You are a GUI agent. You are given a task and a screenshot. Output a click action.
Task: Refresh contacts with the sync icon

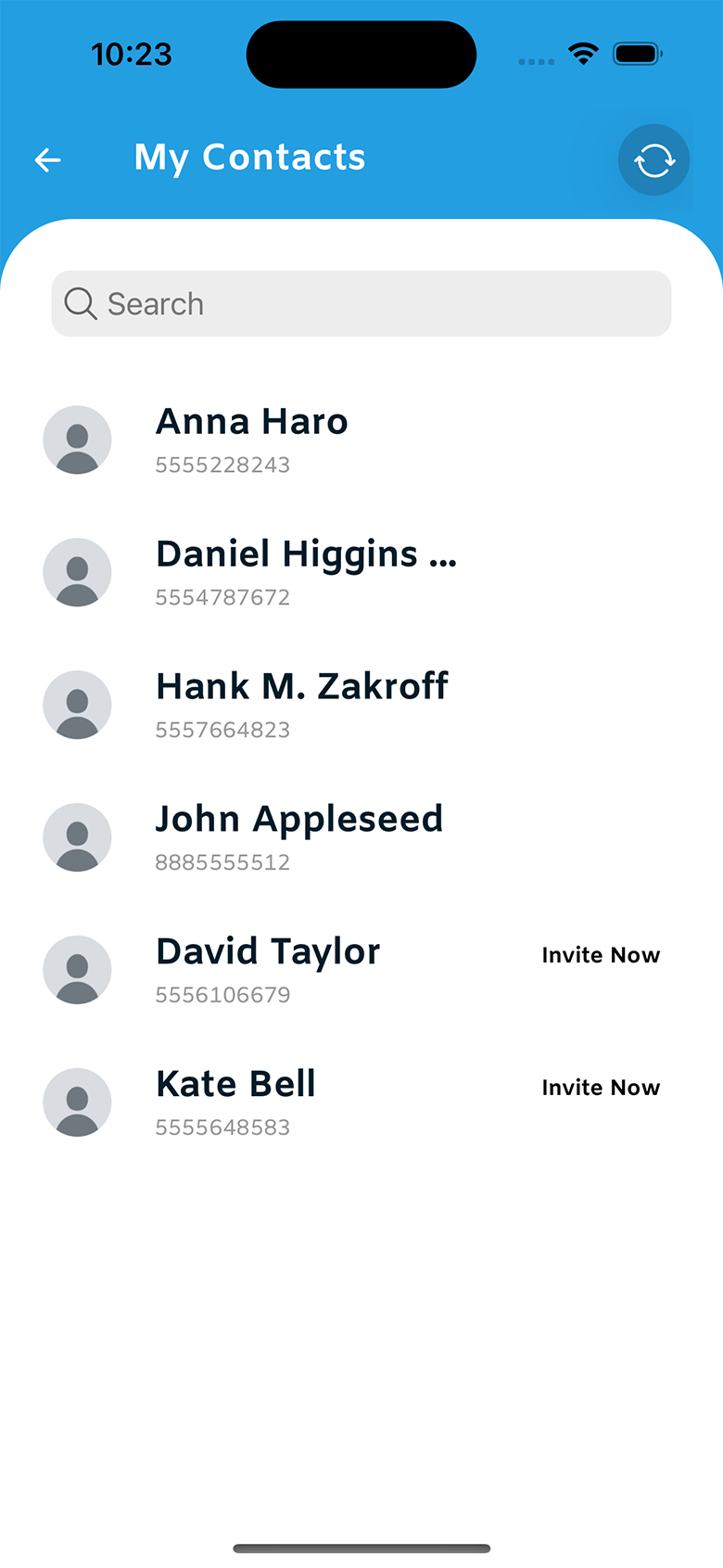coord(653,160)
